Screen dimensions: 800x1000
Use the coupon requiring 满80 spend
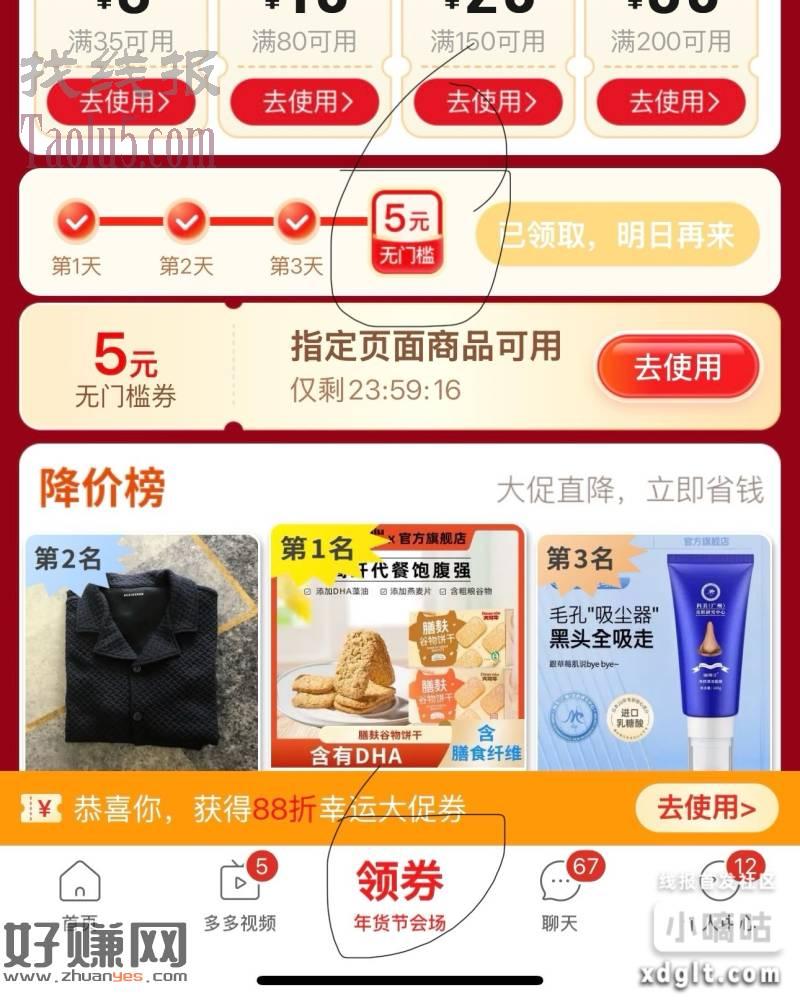[305, 102]
